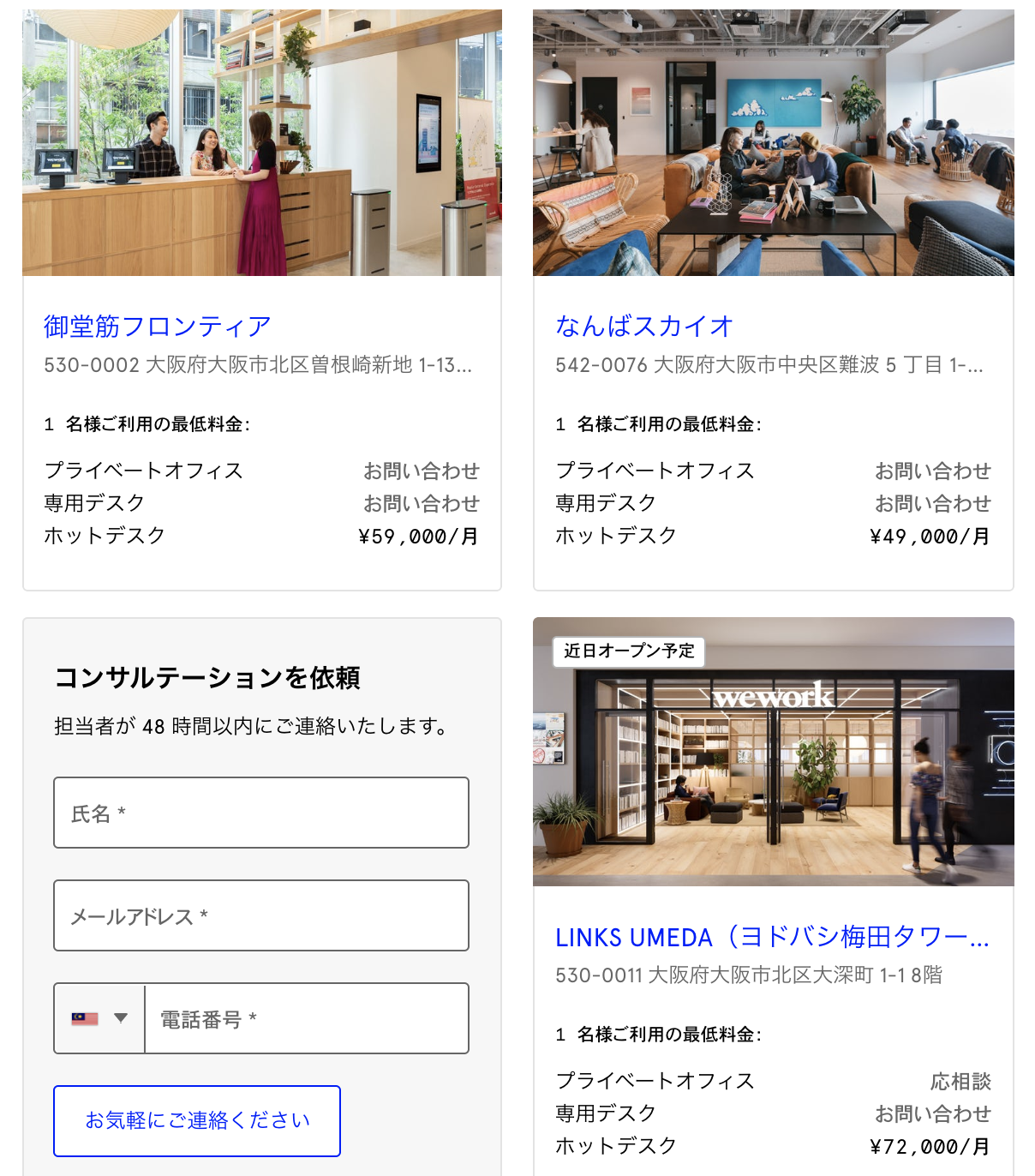Focus the 電話番号 phone field
This screenshot has width=1035, height=1176.
tap(307, 1018)
